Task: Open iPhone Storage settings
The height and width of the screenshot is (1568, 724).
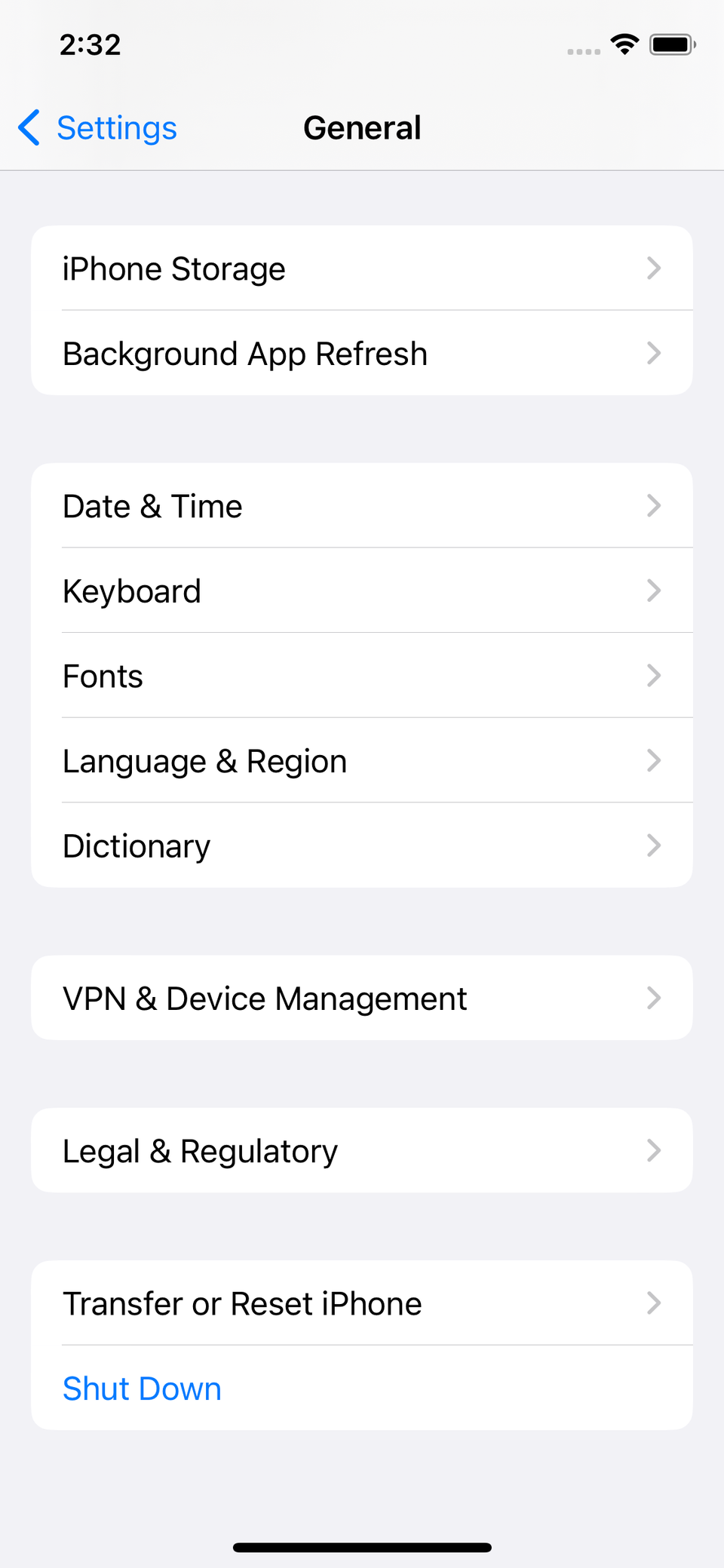Action: pyautogui.click(x=362, y=268)
